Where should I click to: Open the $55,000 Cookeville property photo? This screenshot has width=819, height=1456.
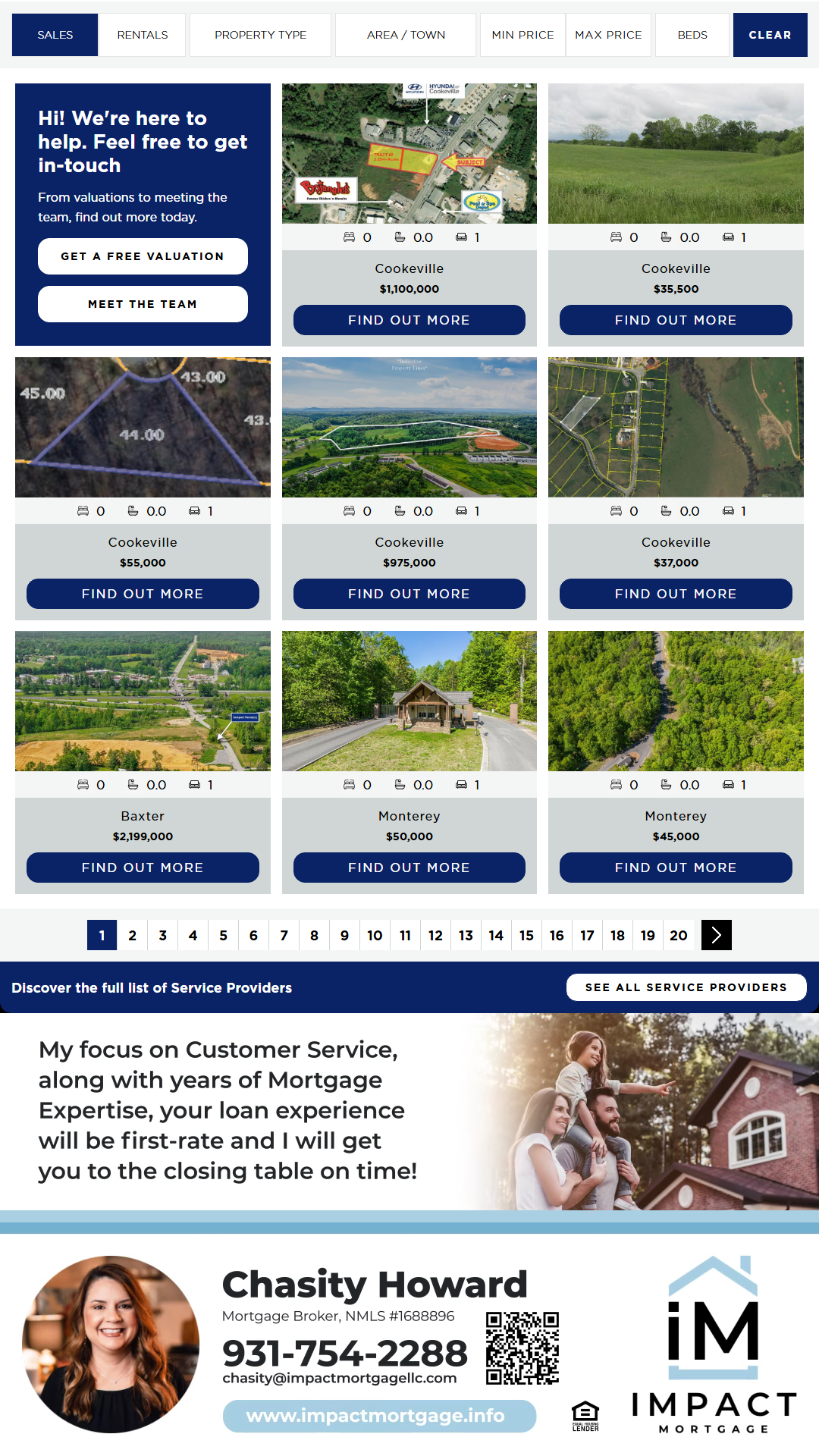point(143,427)
